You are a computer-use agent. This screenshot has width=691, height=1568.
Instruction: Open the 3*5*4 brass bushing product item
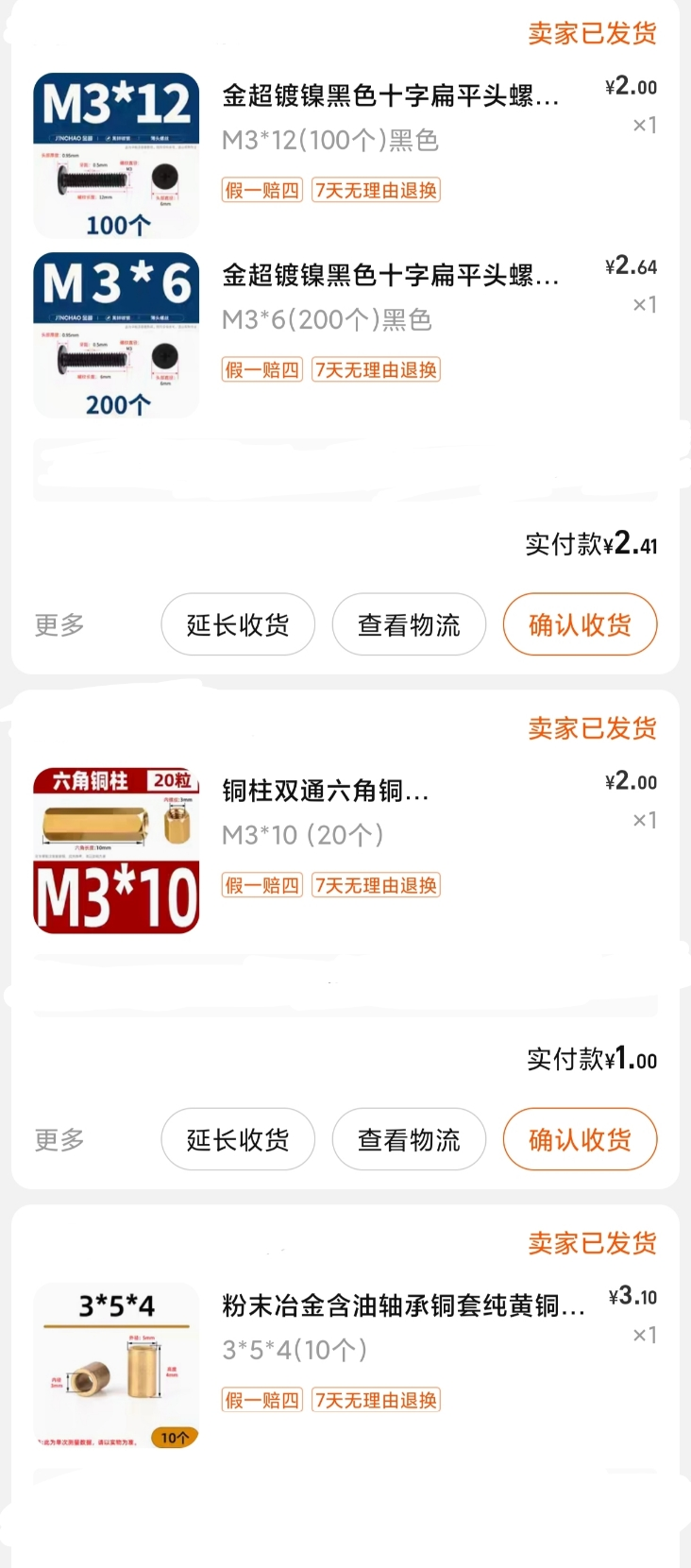click(x=403, y=1306)
